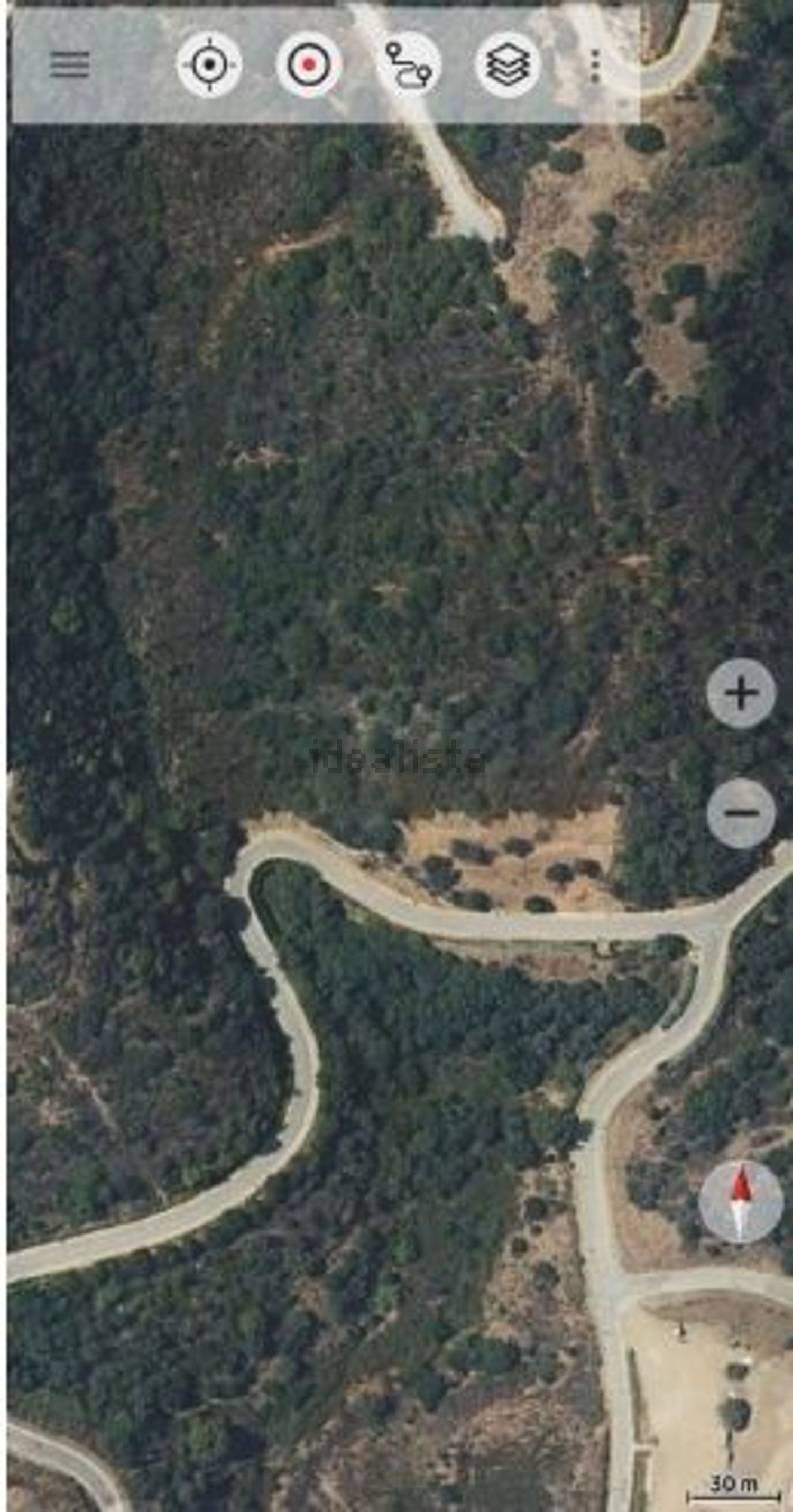793x1512 pixels.
Task: Open the route planning tool
Action: [409, 64]
